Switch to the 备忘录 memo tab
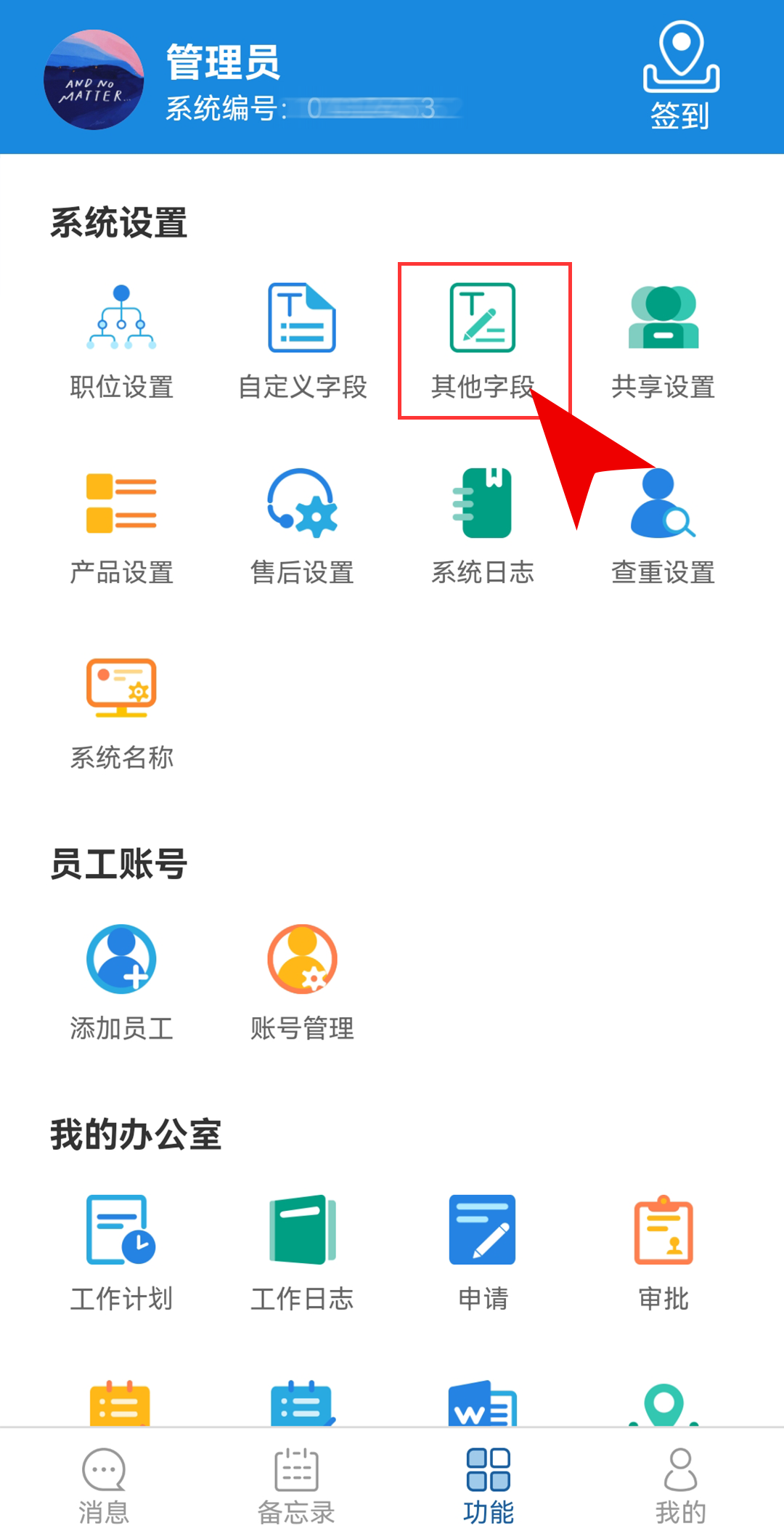Image resolution: width=784 pixels, height=1539 pixels. [296, 1485]
